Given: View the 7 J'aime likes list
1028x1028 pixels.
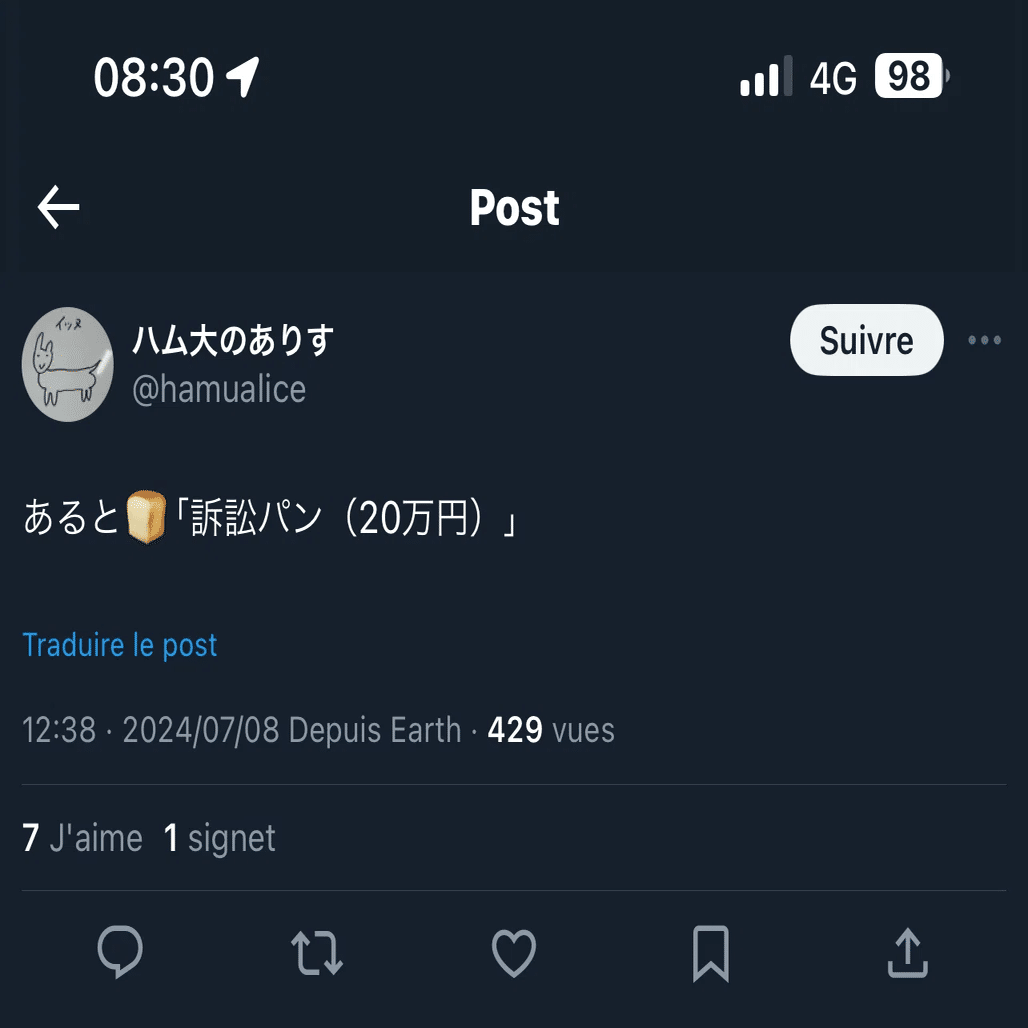Looking at the screenshot, I should [x=82, y=838].
